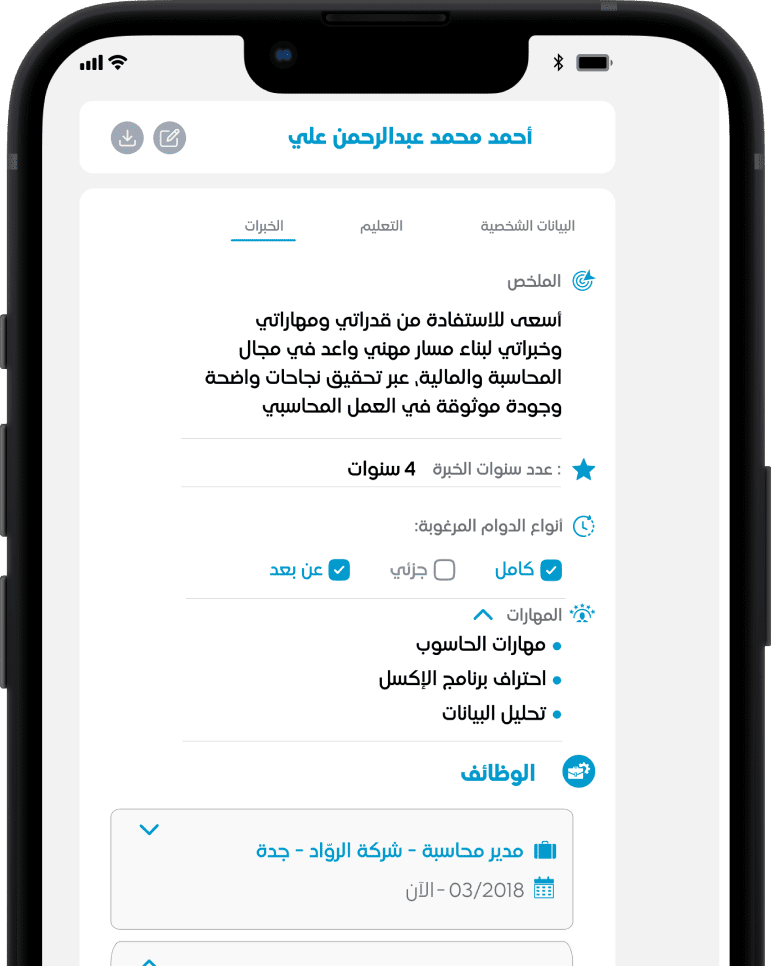Switch to the التعليم tab
Screen dimensions: 771x966
[x=381, y=226]
